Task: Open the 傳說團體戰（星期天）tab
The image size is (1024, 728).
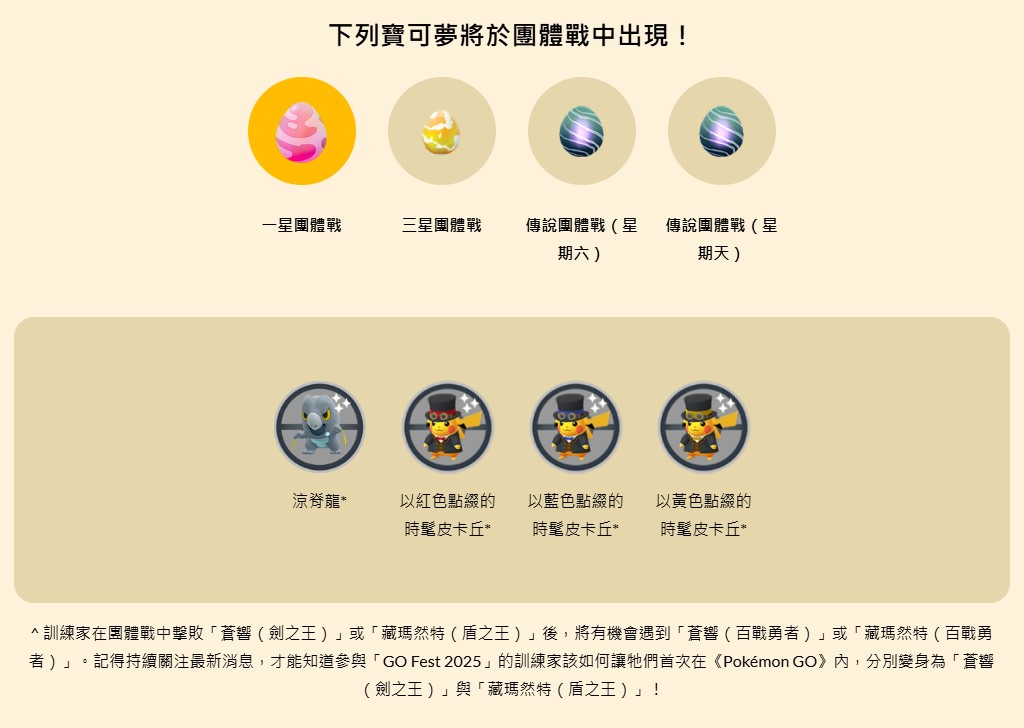Action: pyautogui.click(x=722, y=131)
